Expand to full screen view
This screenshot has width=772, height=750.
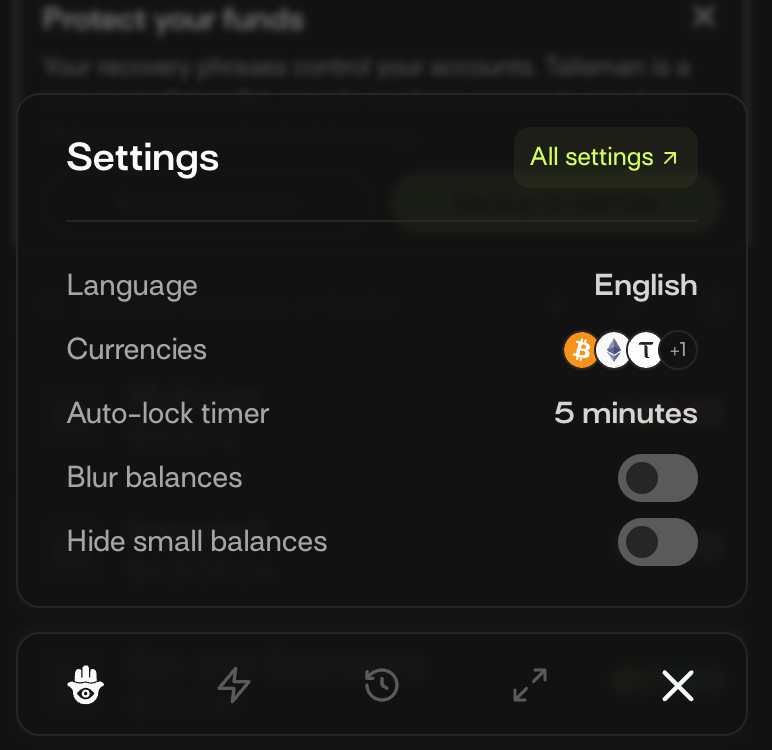point(530,685)
